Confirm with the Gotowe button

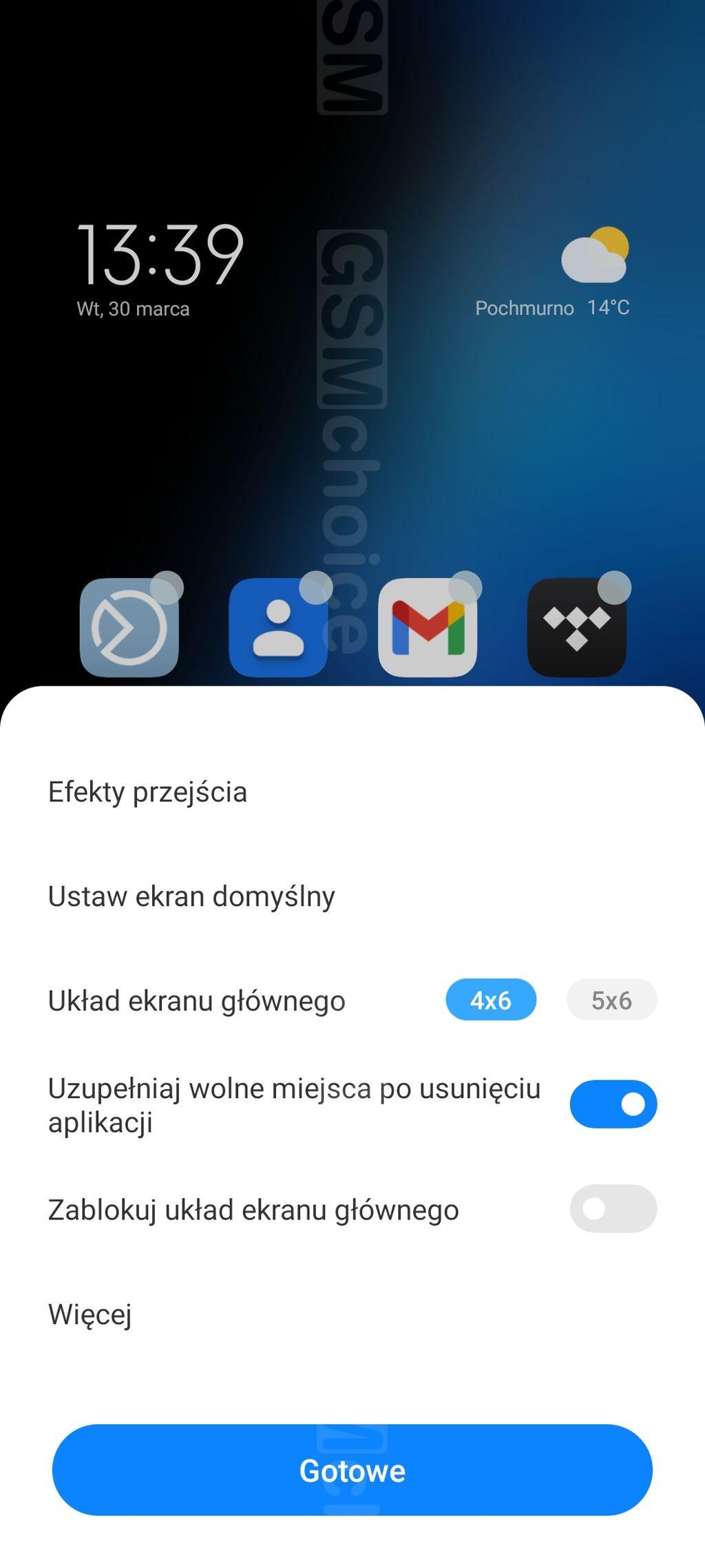[x=352, y=1470]
